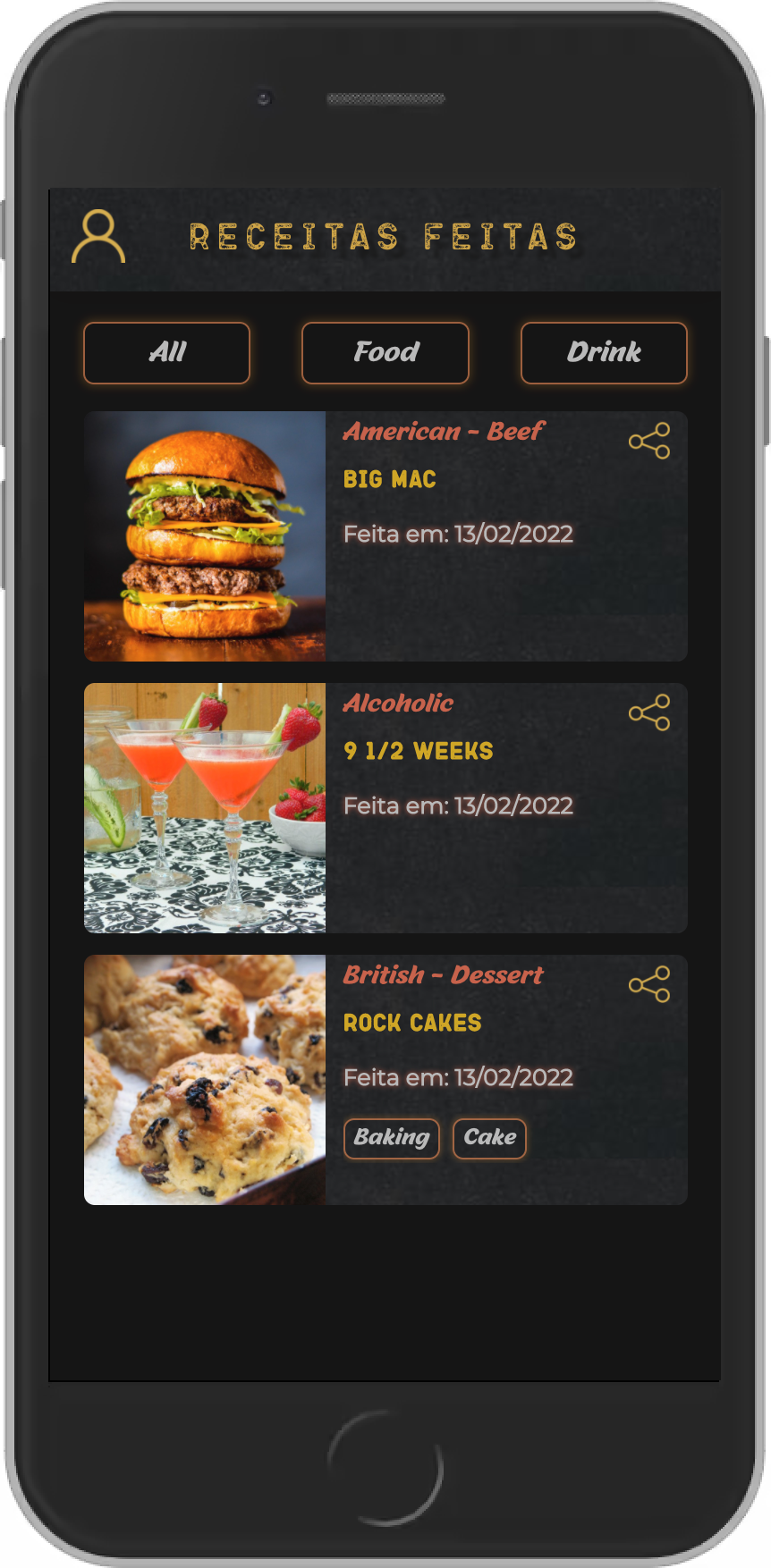Select the All filter

(x=166, y=353)
